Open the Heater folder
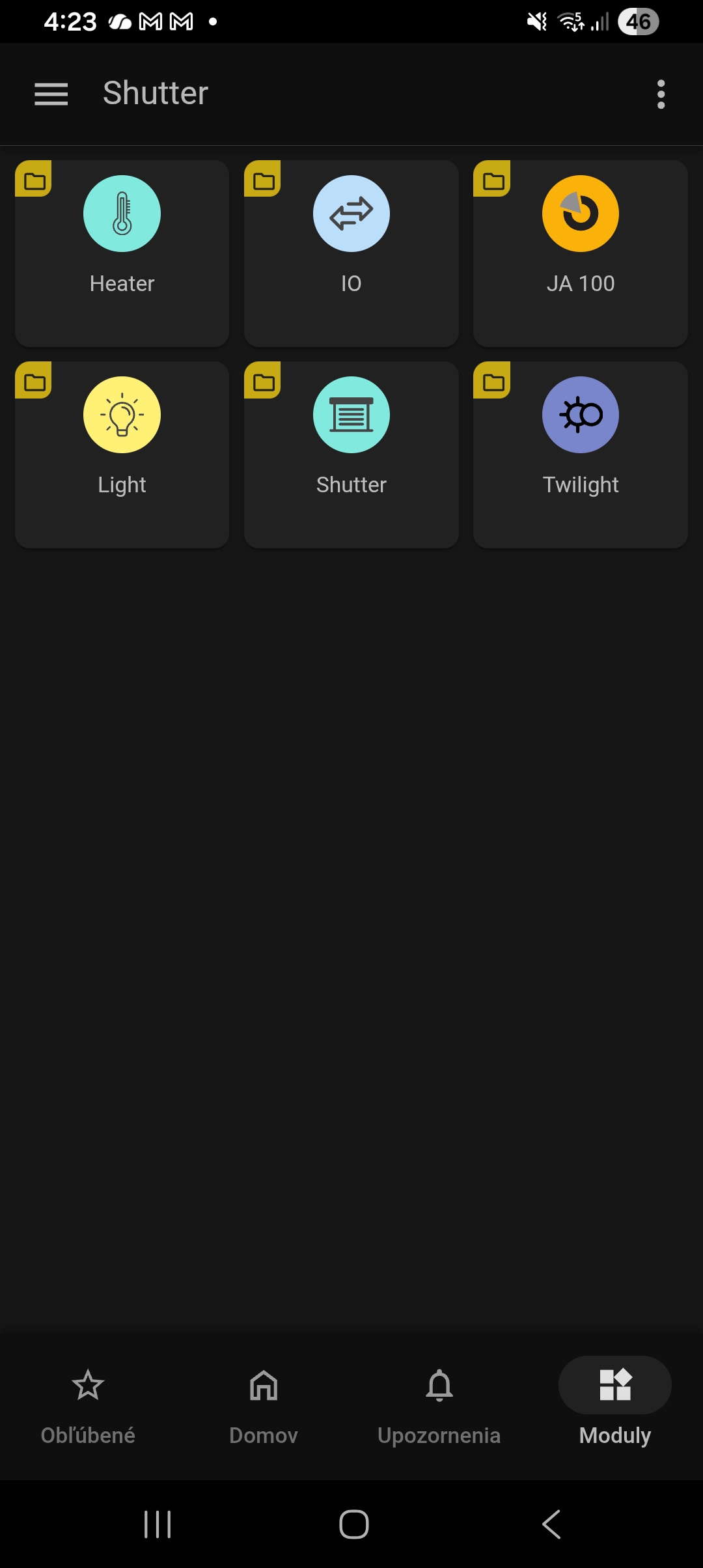This screenshot has width=703, height=1568. click(x=122, y=253)
